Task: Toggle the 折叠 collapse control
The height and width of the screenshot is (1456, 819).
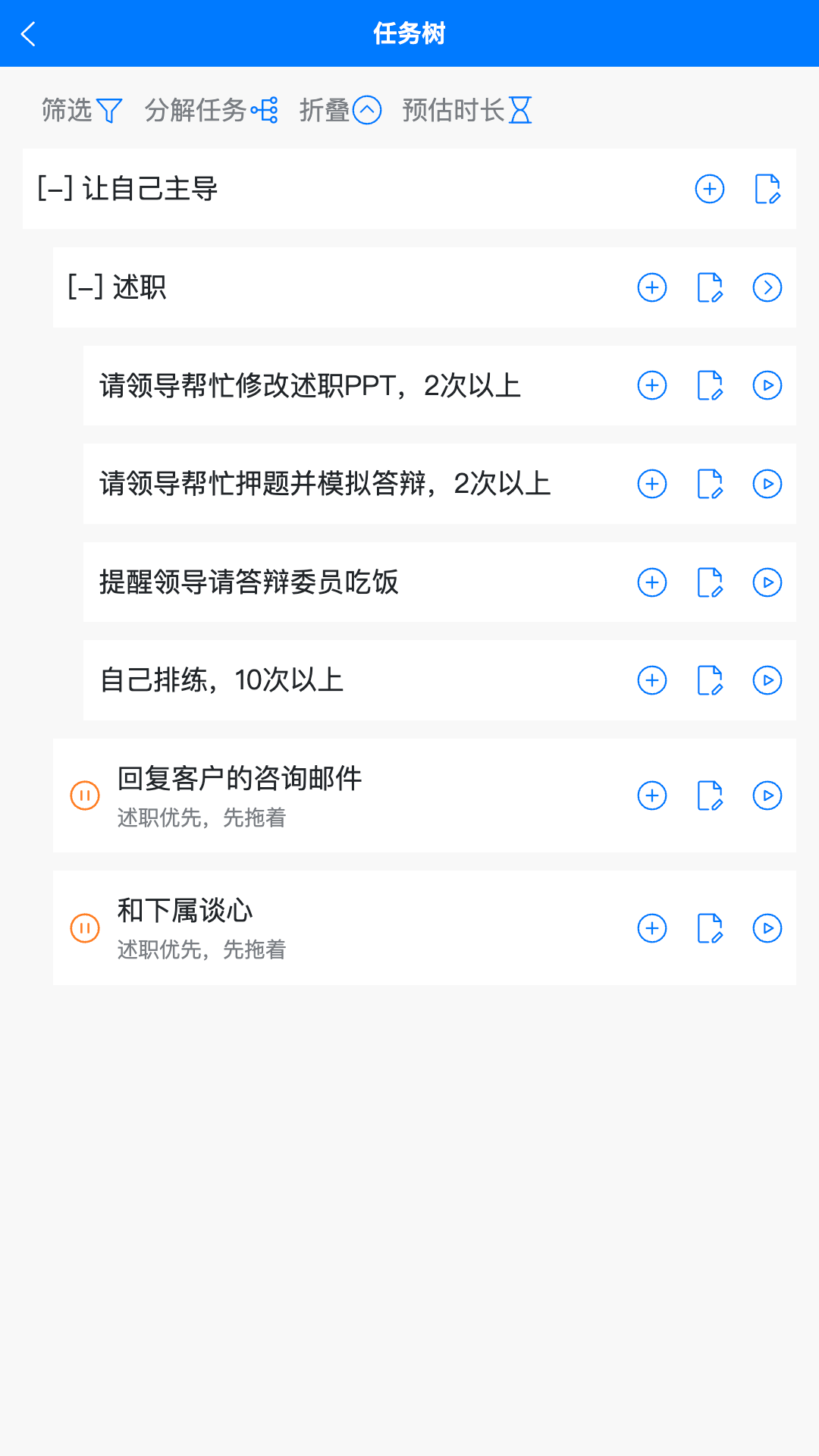Action: (x=369, y=110)
